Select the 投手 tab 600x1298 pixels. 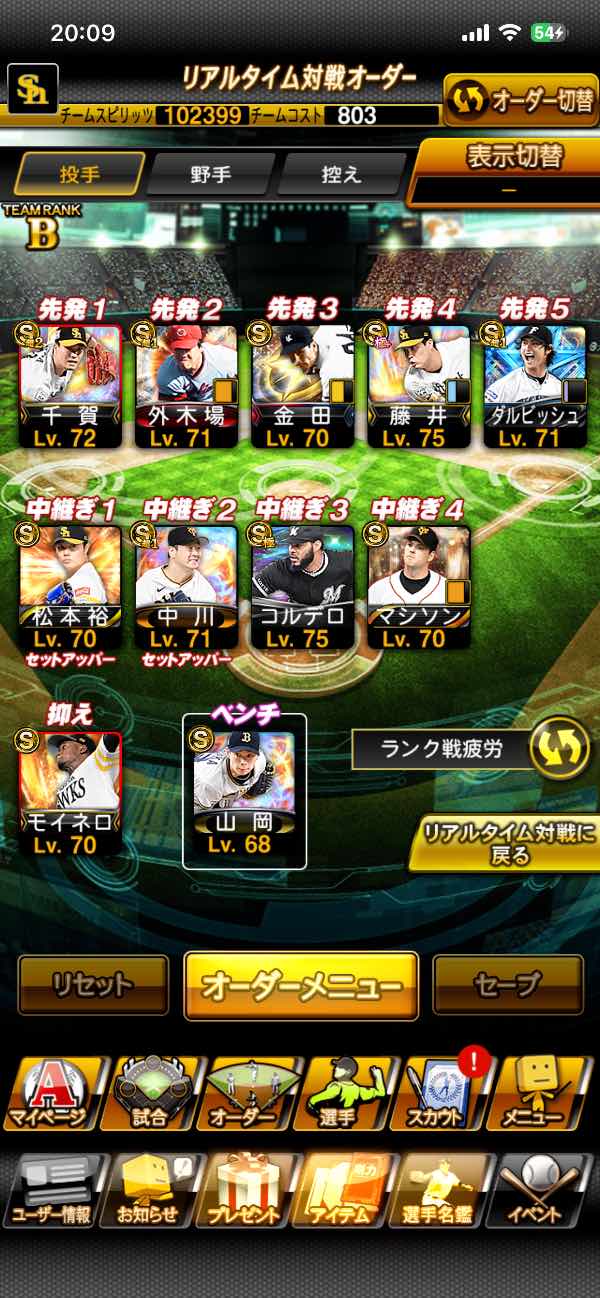(80, 175)
